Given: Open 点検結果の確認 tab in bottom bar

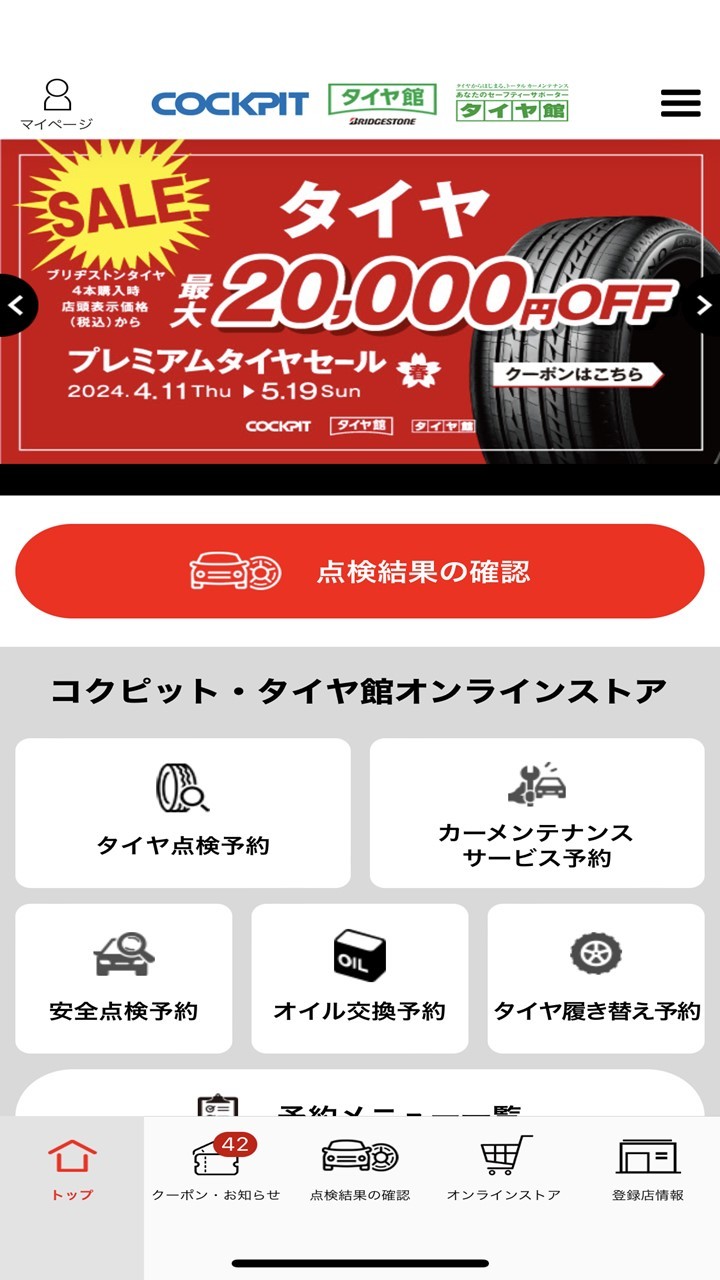Looking at the screenshot, I should (360, 1170).
